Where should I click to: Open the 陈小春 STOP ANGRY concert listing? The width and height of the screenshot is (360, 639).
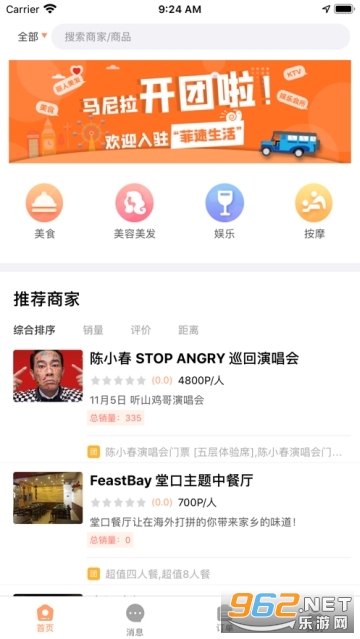180,388
